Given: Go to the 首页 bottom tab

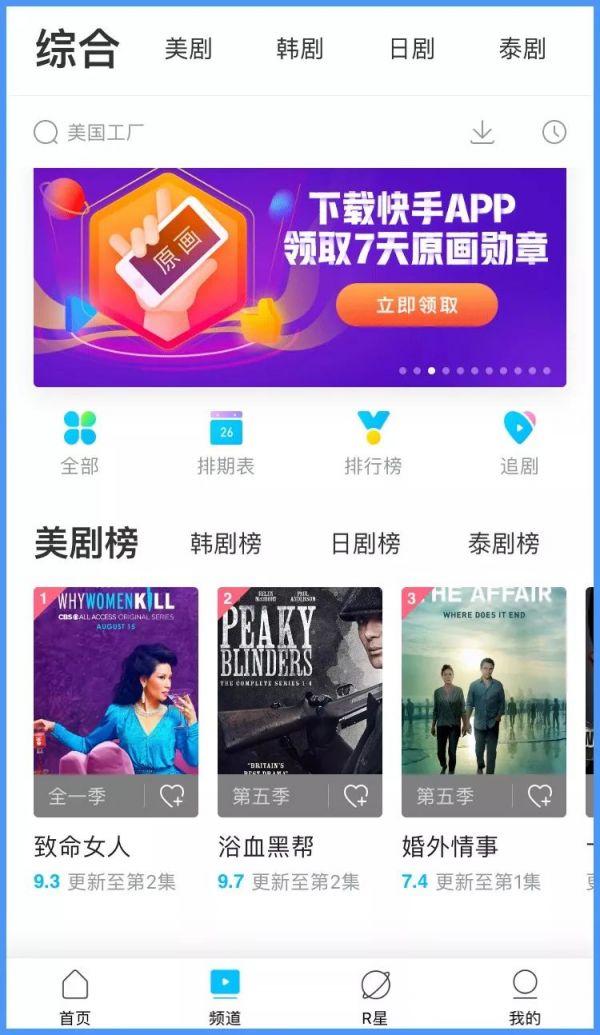Looking at the screenshot, I should (x=75, y=997).
